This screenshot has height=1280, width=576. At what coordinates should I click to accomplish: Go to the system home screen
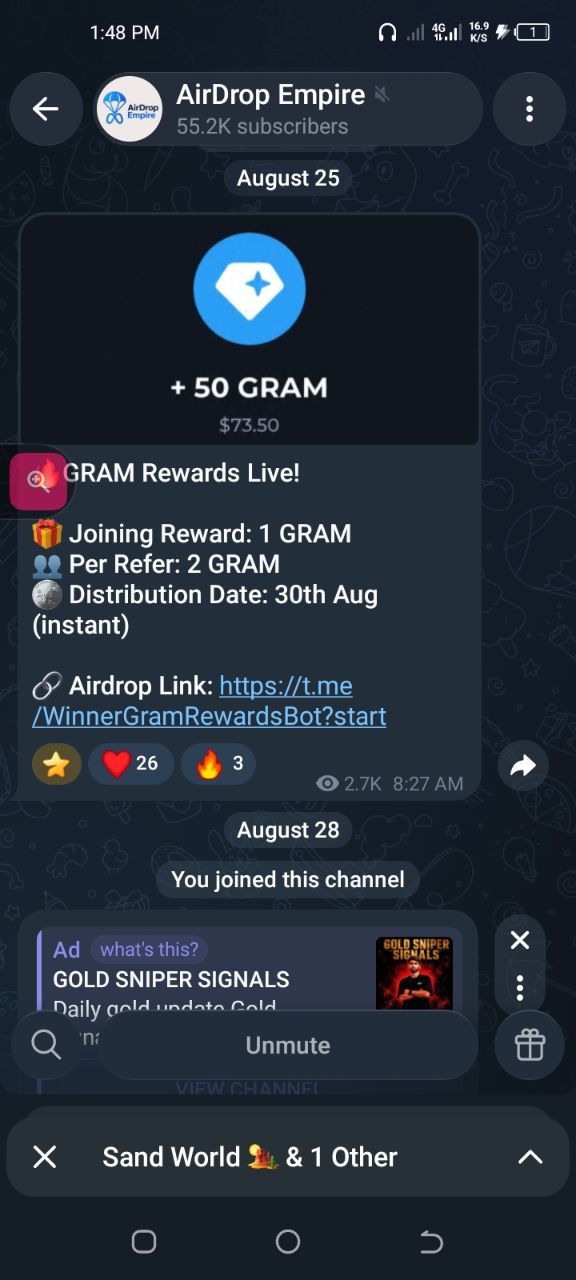click(288, 1241)
